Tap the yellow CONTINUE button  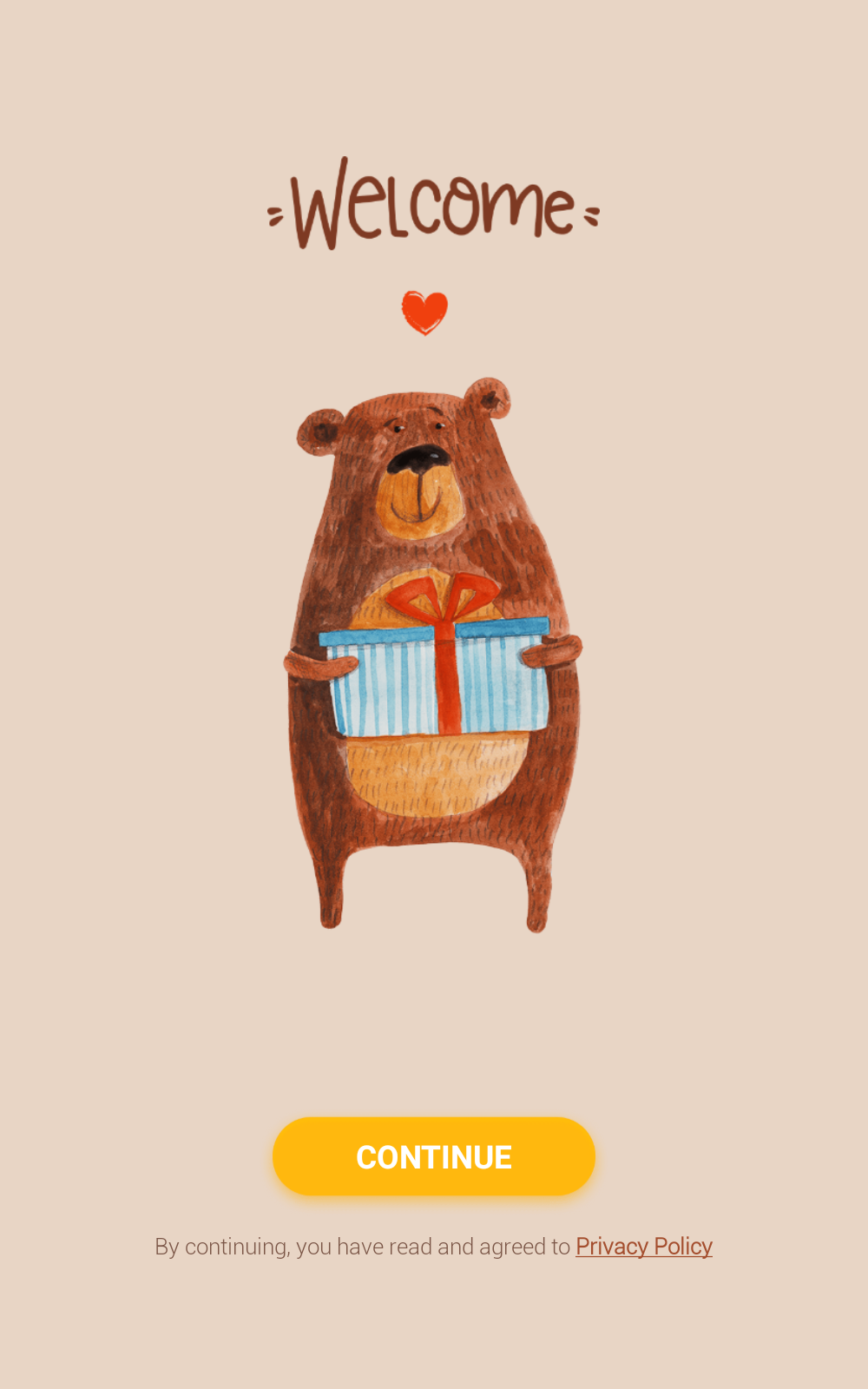click(x=434, y=1156)
